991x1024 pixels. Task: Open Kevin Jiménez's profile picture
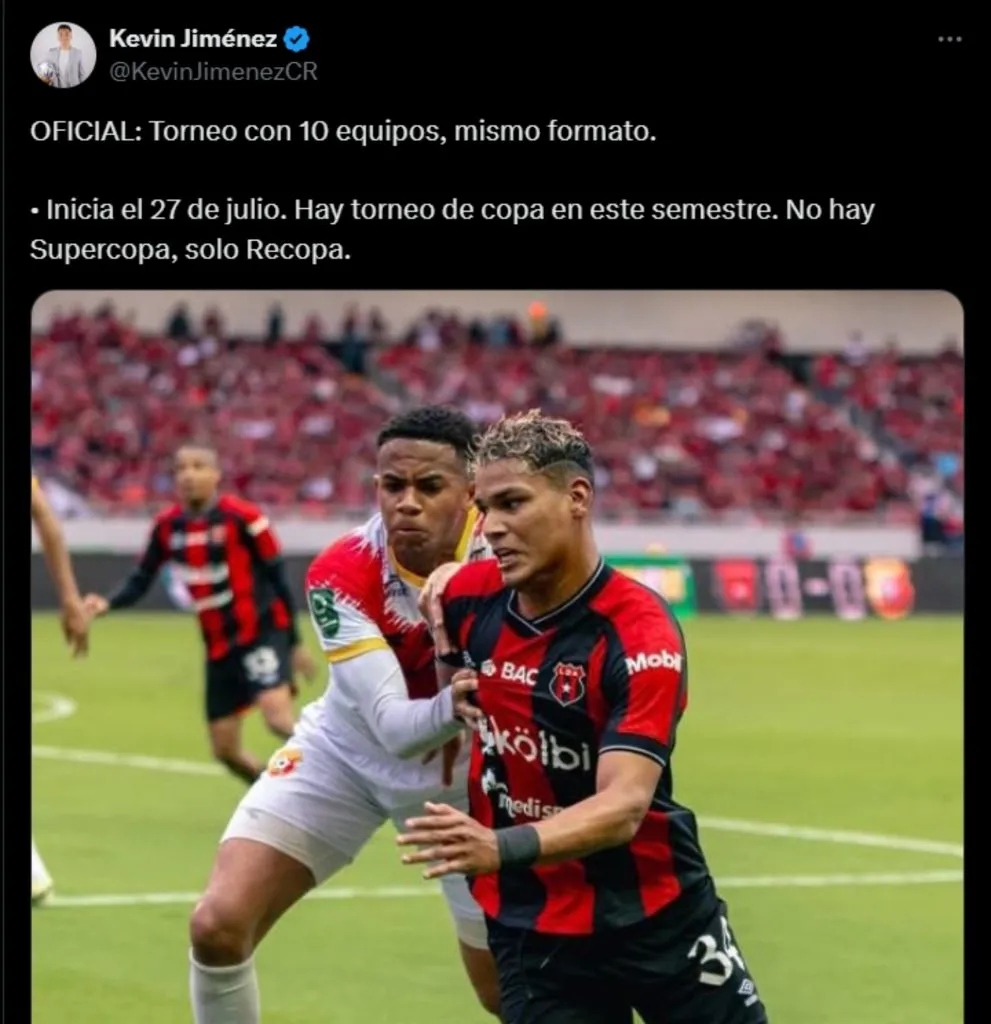[63, 55]
